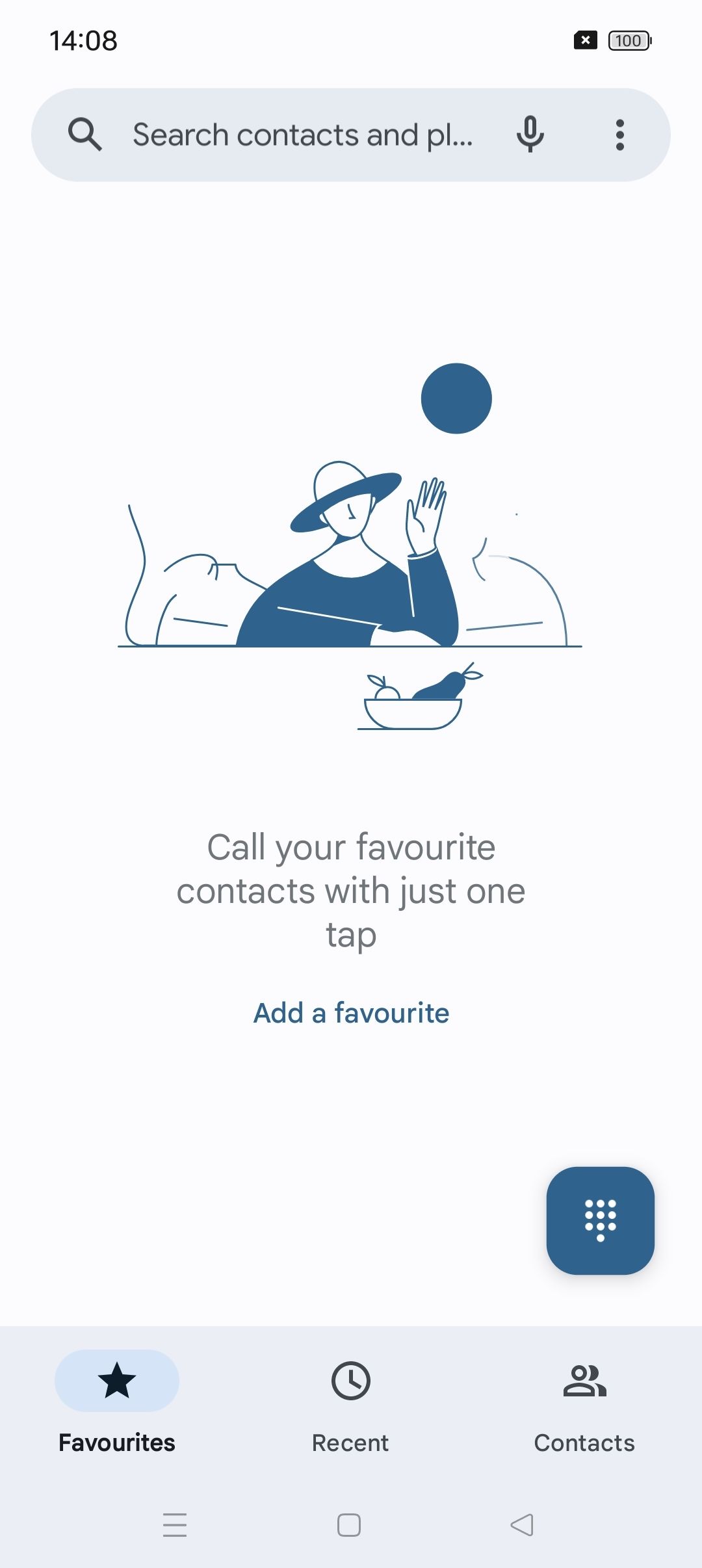Tap the search contacts and places field
Screen dimensions: 702x1568
pyautogui.click(x=302, y=135)
